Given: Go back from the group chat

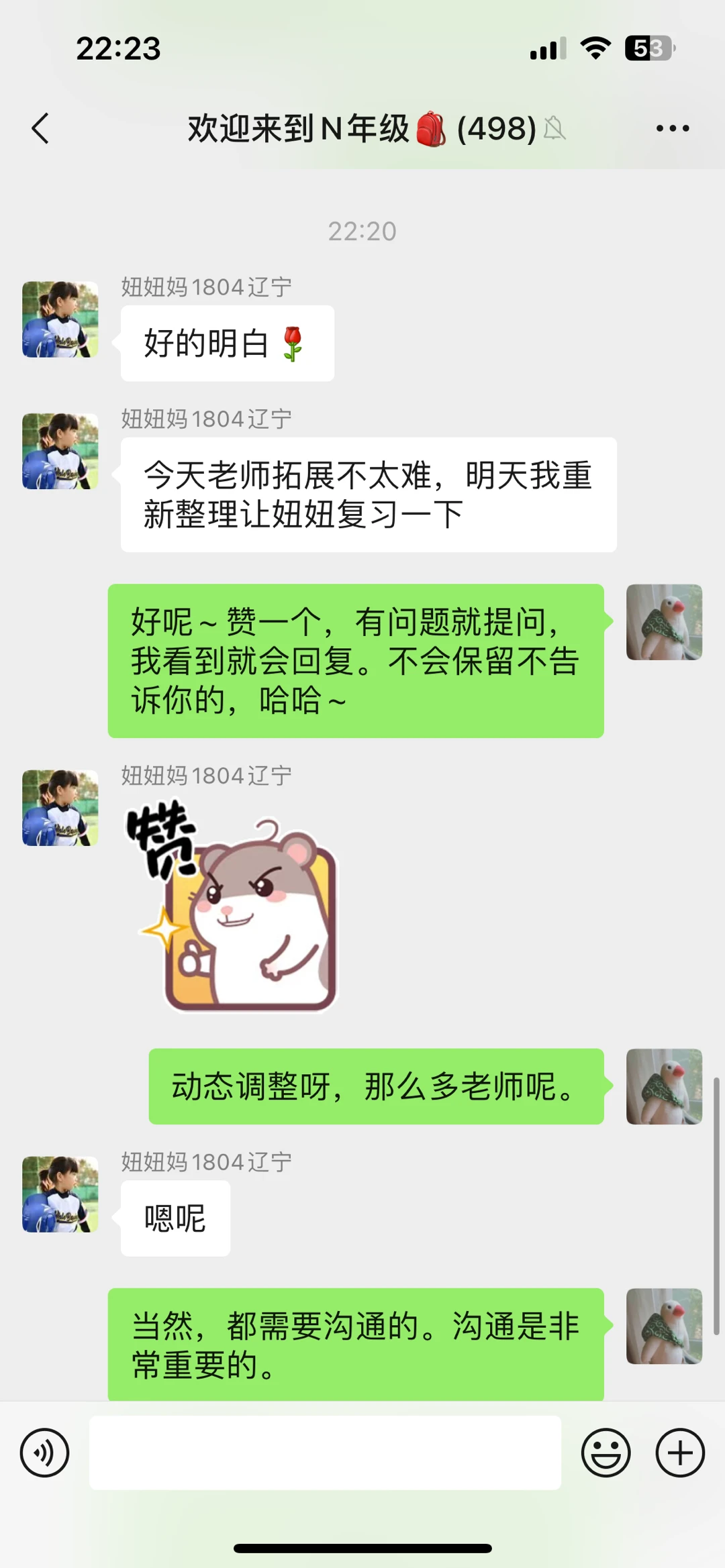Looking at the screenshot, I should tap(40, 128).
